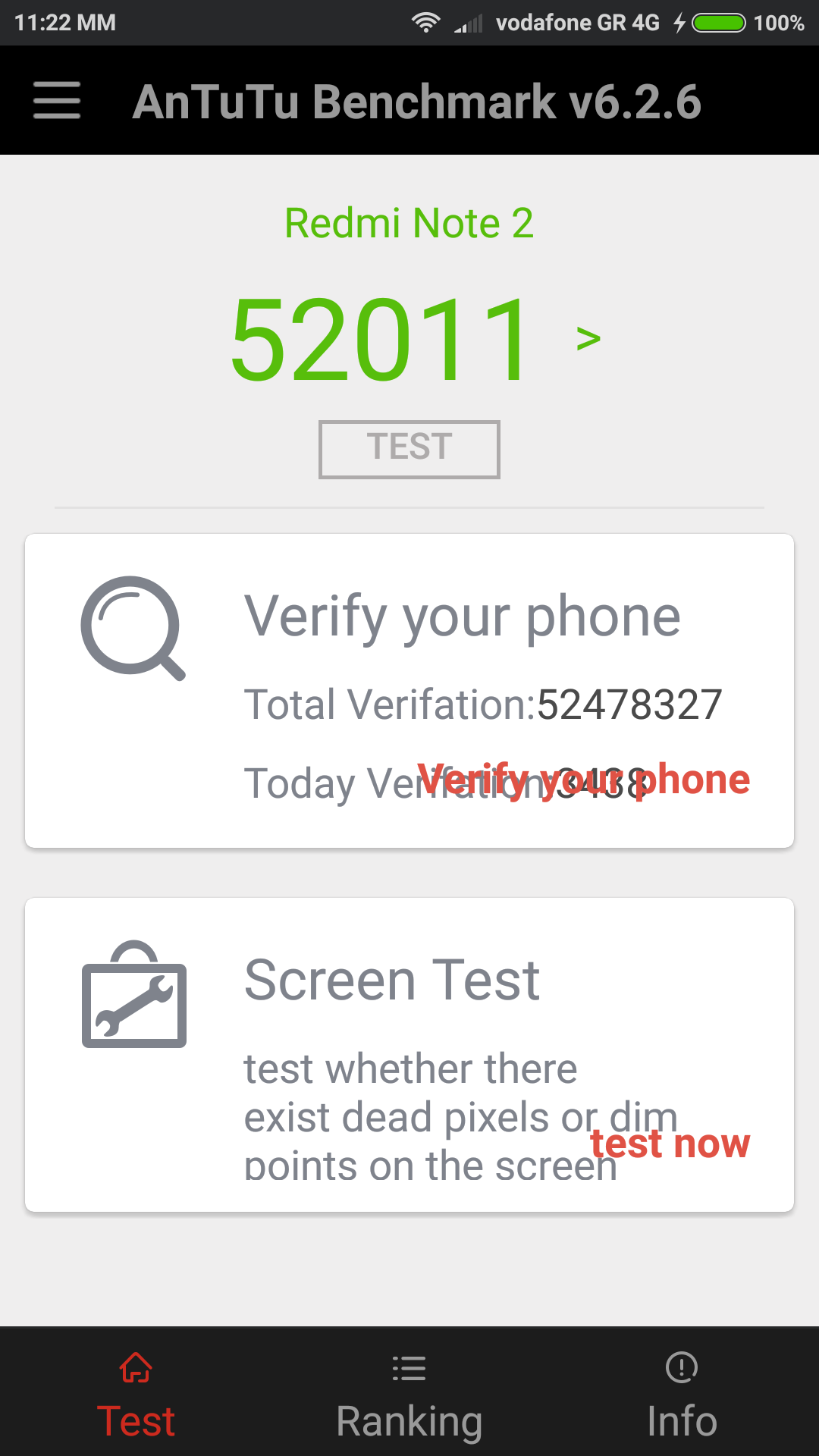This screenshot has width=819, height=1456.
Task: Open the hamburger drawer menu
Action: pos(57,101)
